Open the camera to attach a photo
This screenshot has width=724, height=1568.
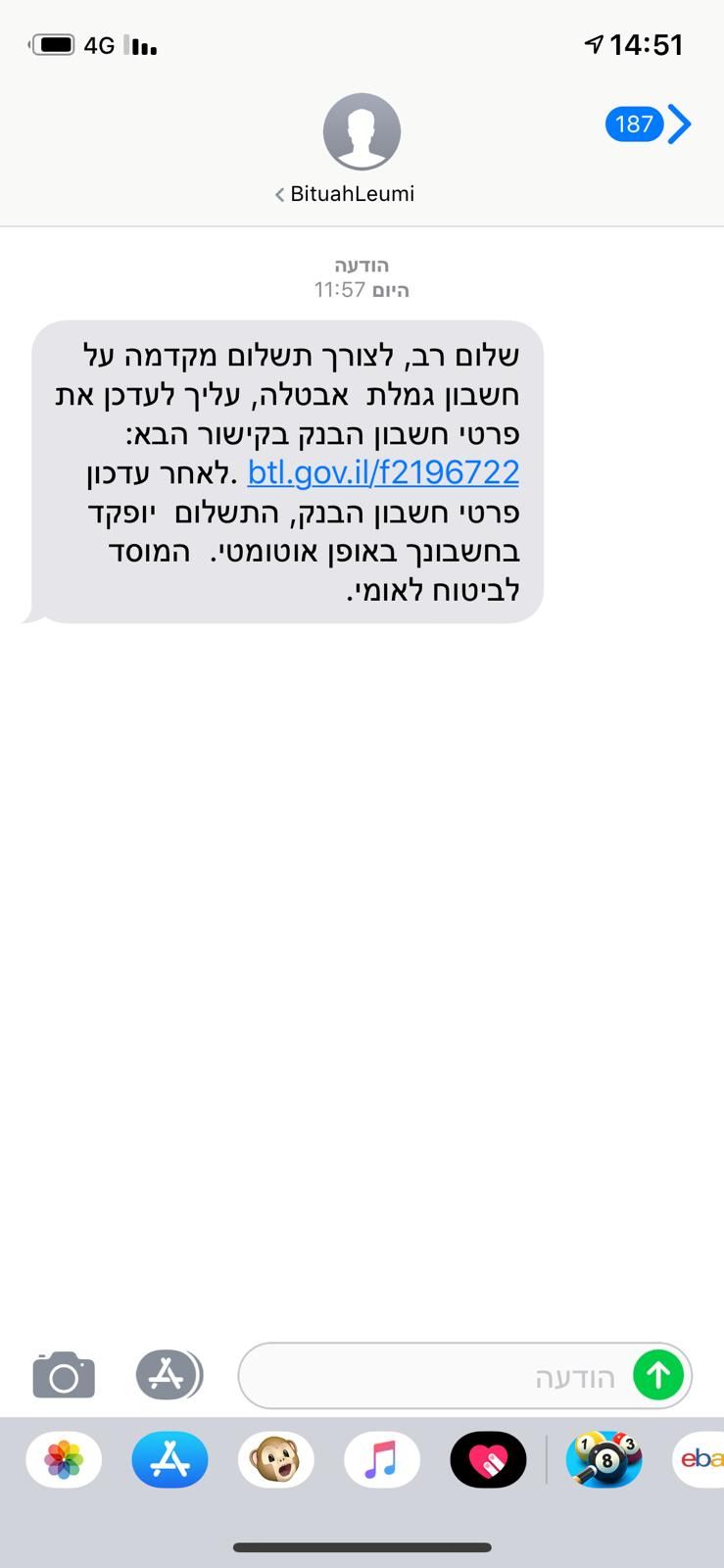64,1375
